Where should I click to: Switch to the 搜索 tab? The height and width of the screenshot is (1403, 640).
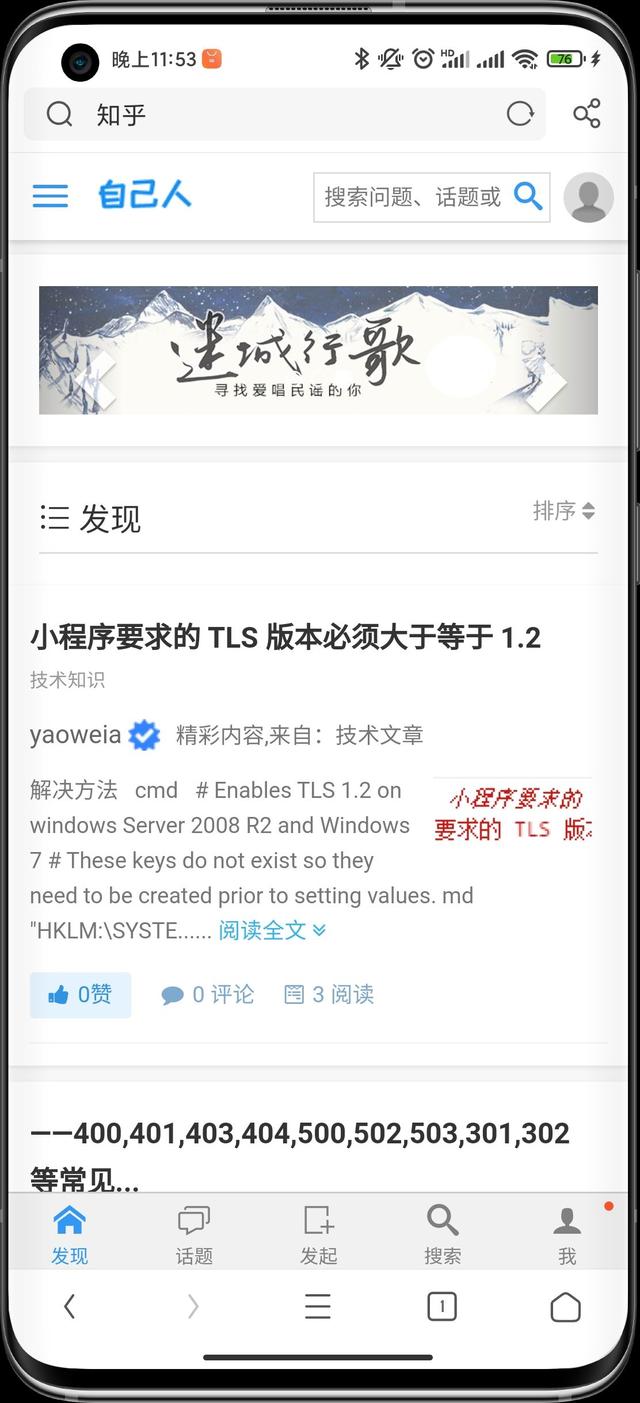coord(442,1235)
